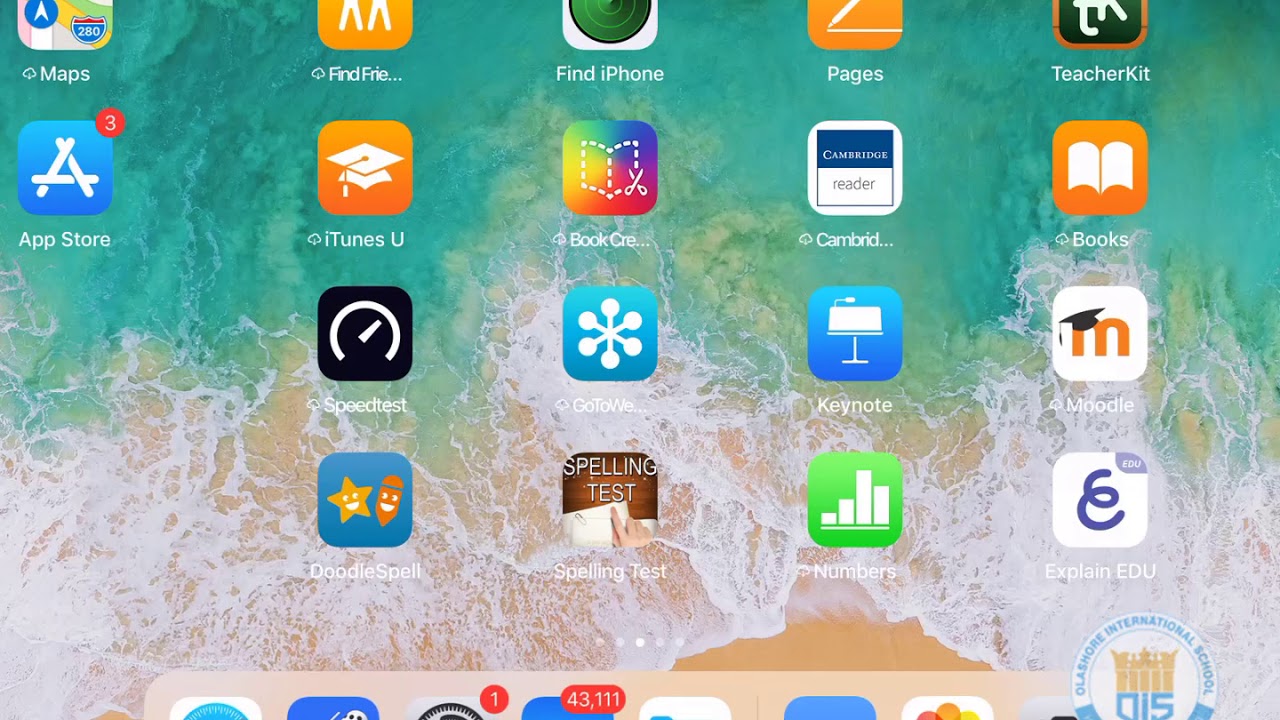This screenshot has height=720, width=1280.
Task: Launch the Books app
Action: (1100, 168)
